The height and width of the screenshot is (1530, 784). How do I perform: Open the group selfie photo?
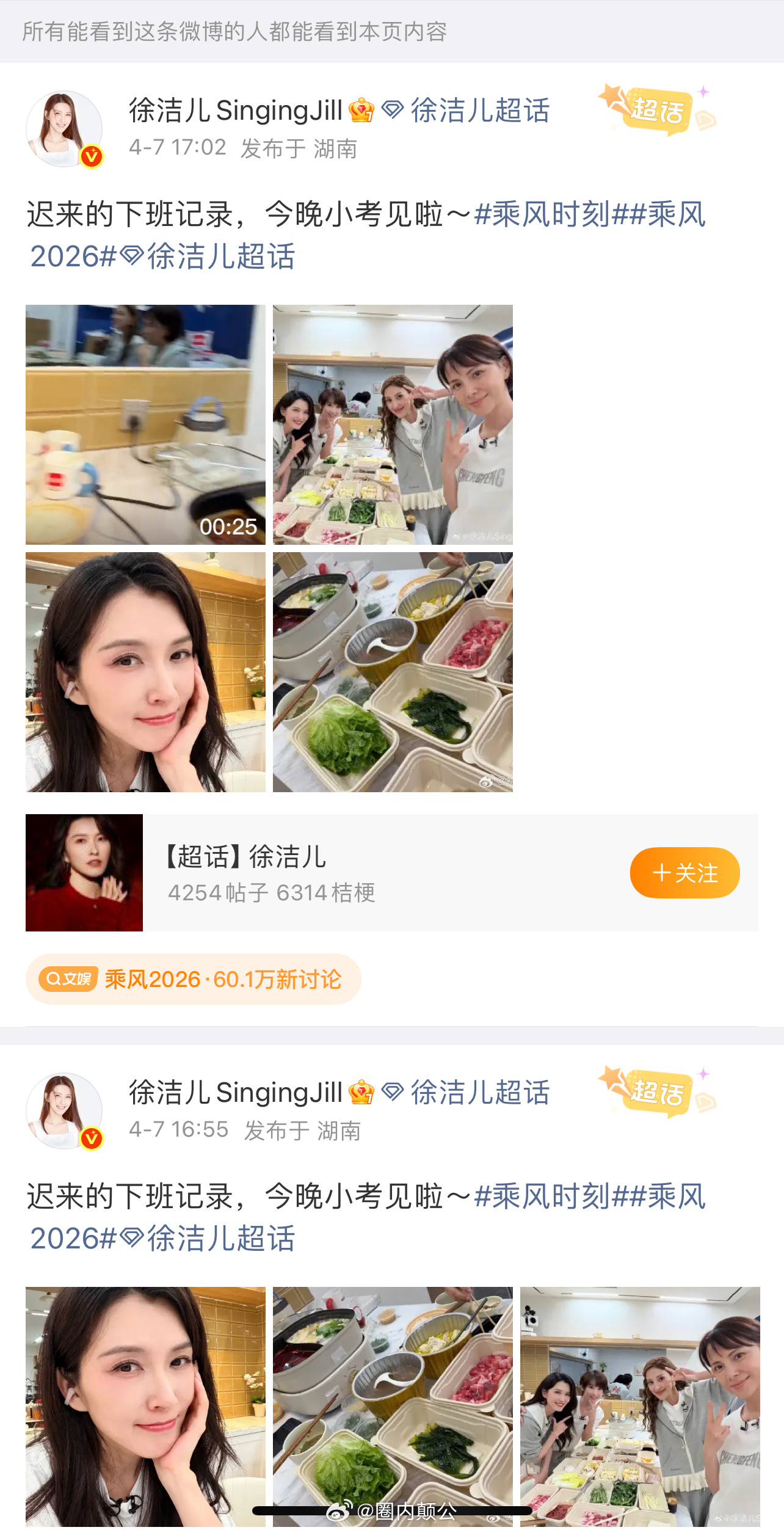pos(393,424)
